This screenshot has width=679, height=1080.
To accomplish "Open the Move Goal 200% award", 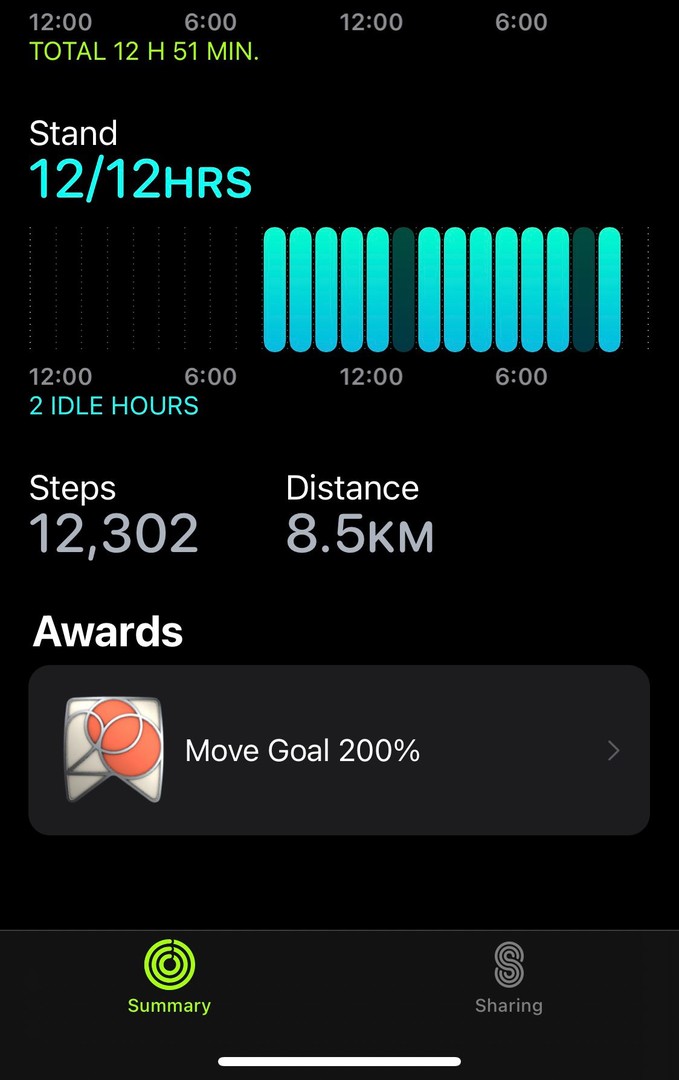I will 339,750.
